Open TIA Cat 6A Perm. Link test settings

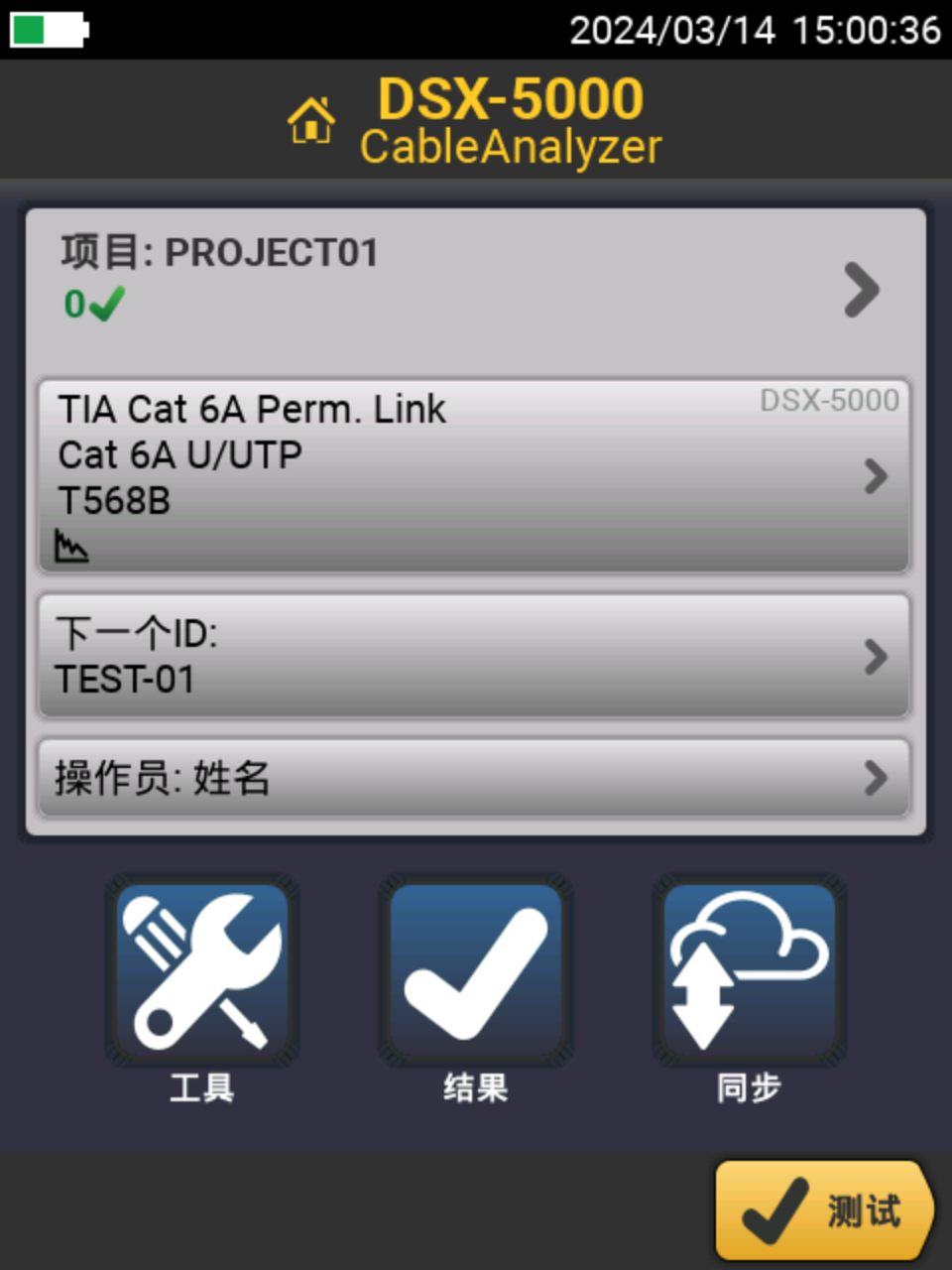(474, 476)
